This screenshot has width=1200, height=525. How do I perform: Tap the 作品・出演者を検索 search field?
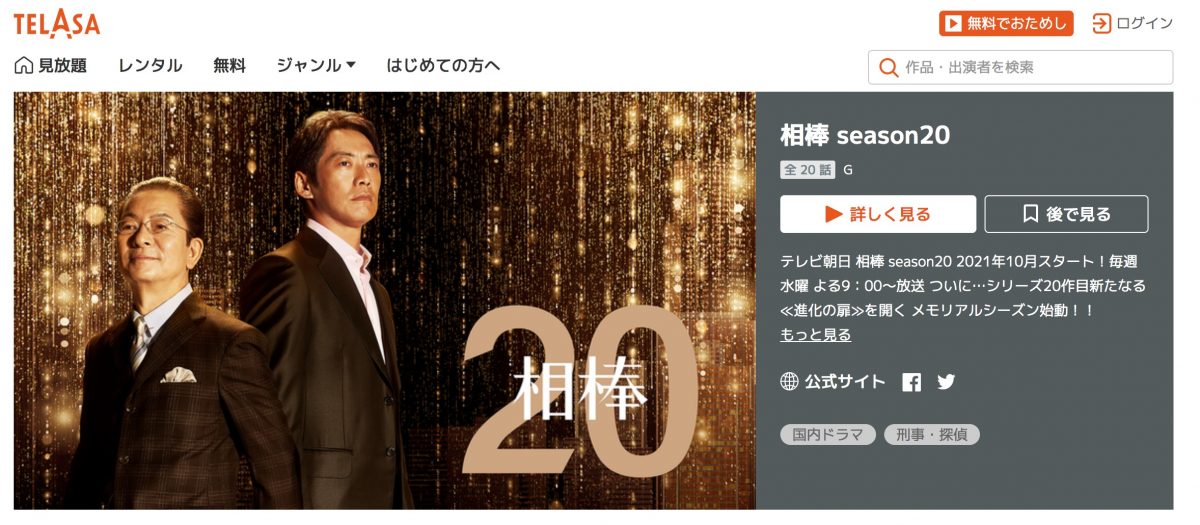coord(1030,67)
